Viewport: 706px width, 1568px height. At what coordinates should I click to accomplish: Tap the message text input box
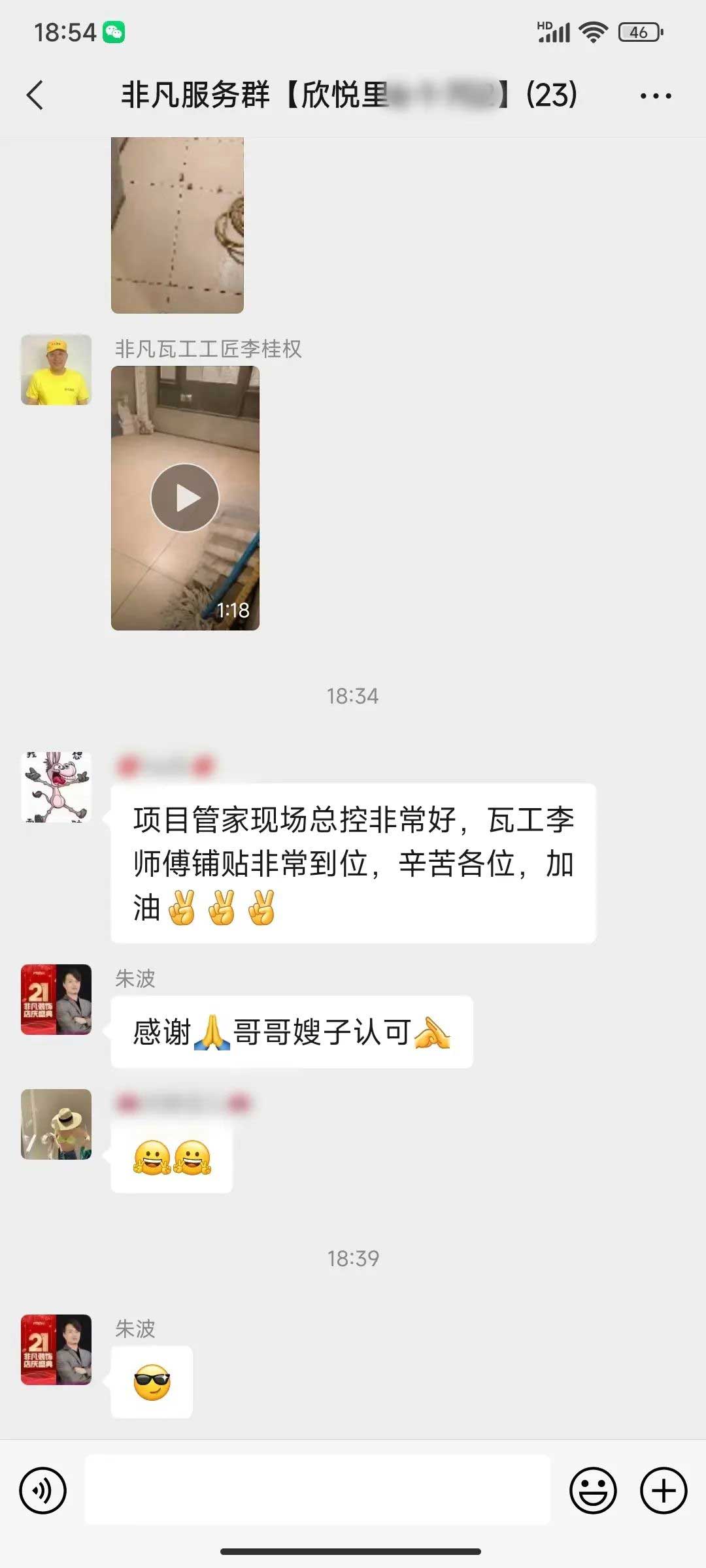point(318,1490)
